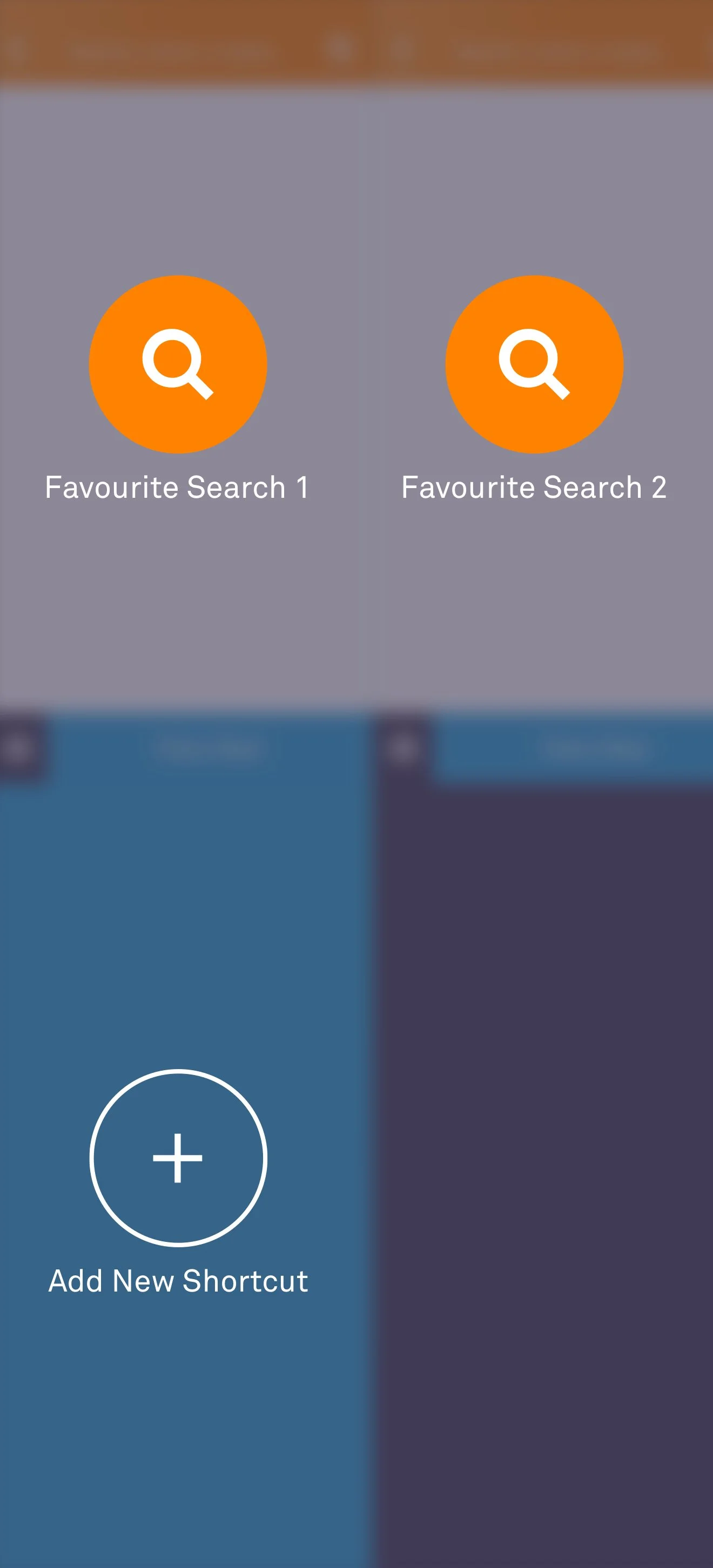The width and height of the screenshot is (713, 1568).
Task: Open the Favourite Search 2 shortcut
Action: click(x=534, y=364)
